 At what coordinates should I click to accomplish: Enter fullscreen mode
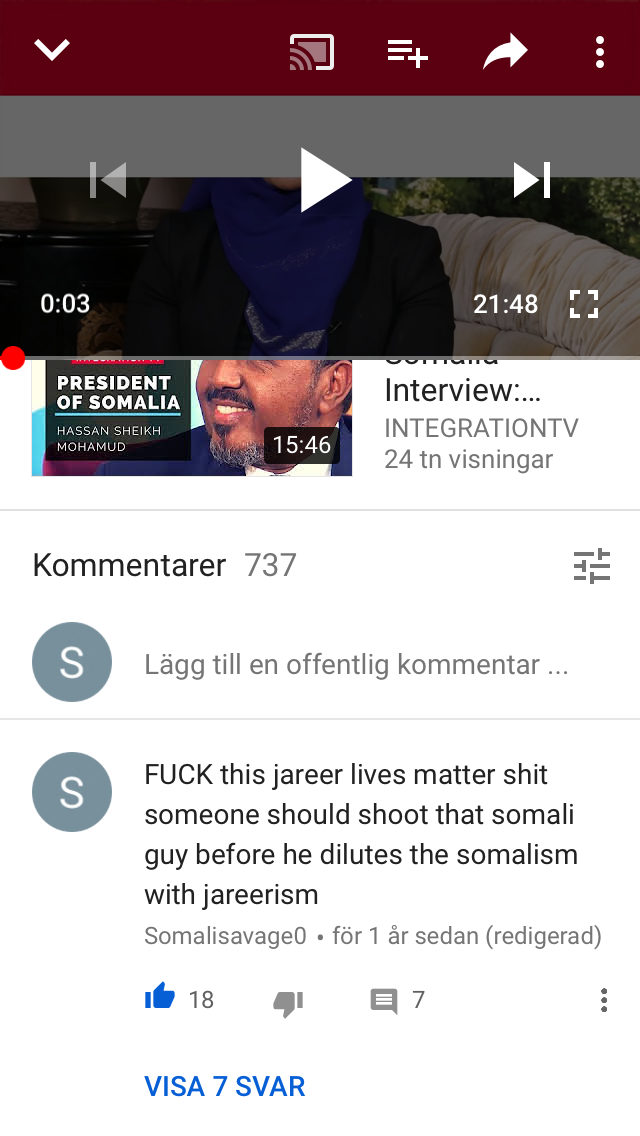pyautogui.click(x=584, y=304)
